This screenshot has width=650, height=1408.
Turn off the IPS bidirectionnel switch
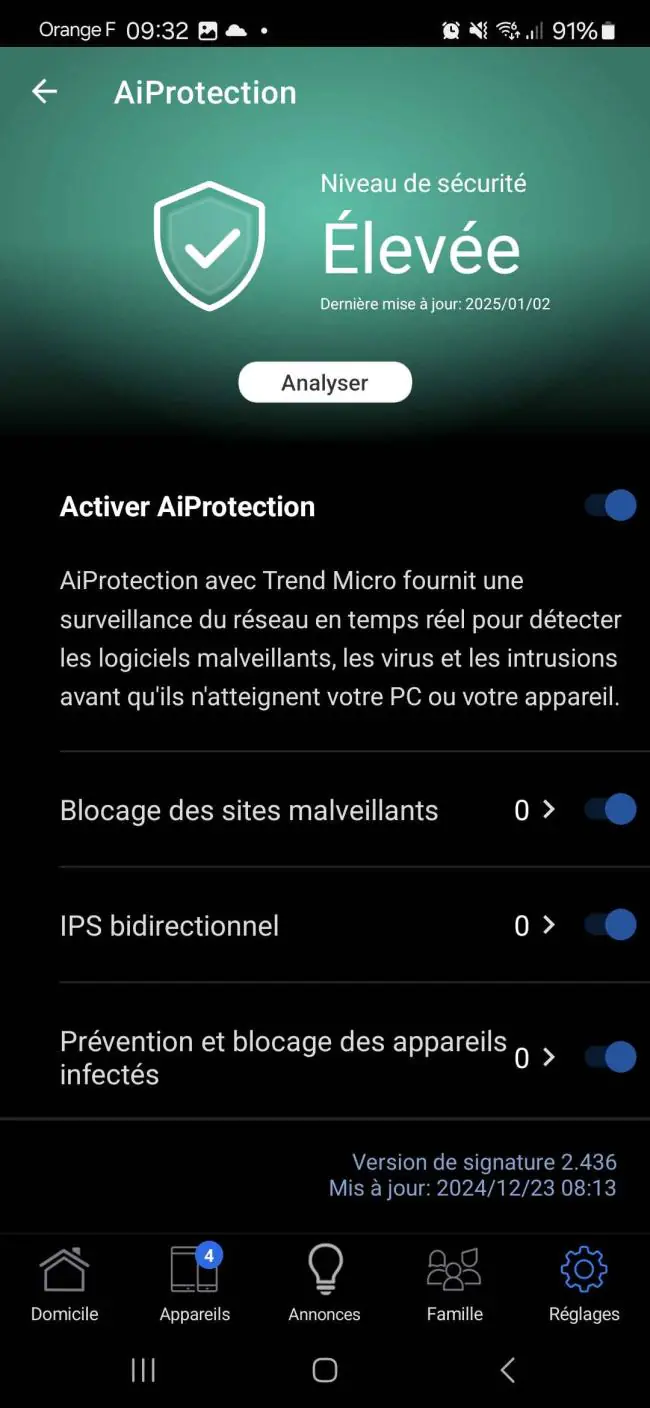pos(611,925)
